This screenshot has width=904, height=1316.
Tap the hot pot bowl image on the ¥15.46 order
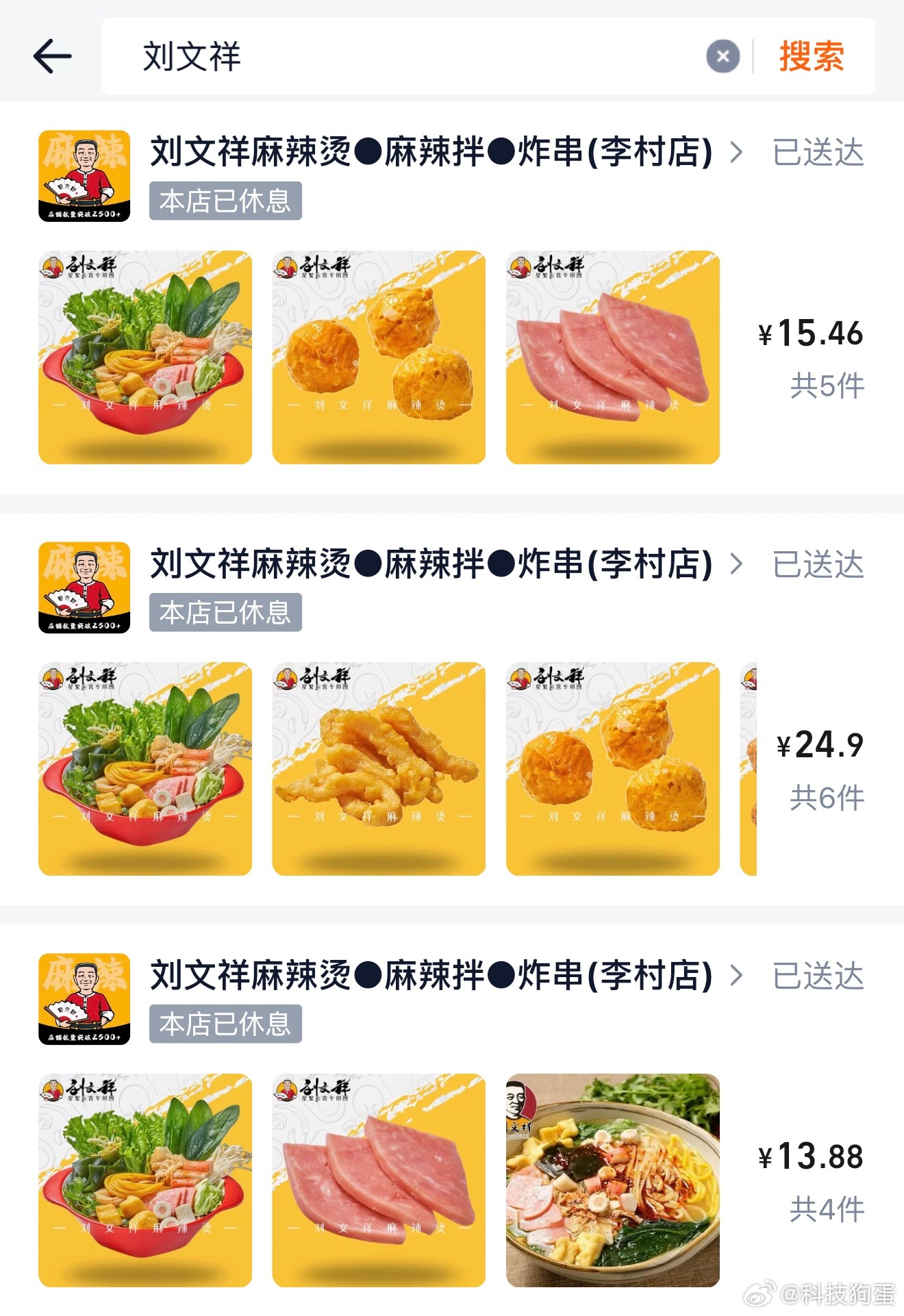145,357
